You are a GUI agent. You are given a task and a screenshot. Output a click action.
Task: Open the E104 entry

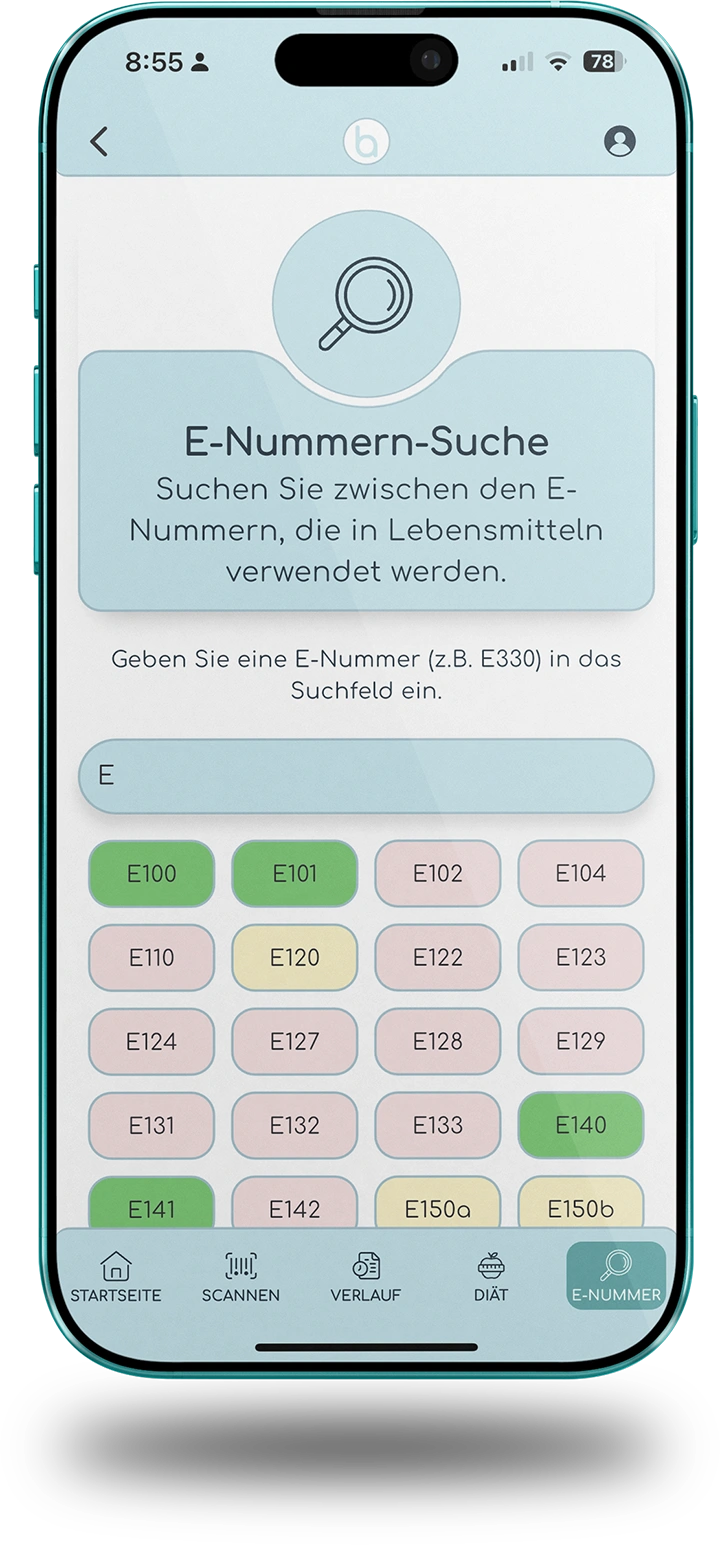581,873
